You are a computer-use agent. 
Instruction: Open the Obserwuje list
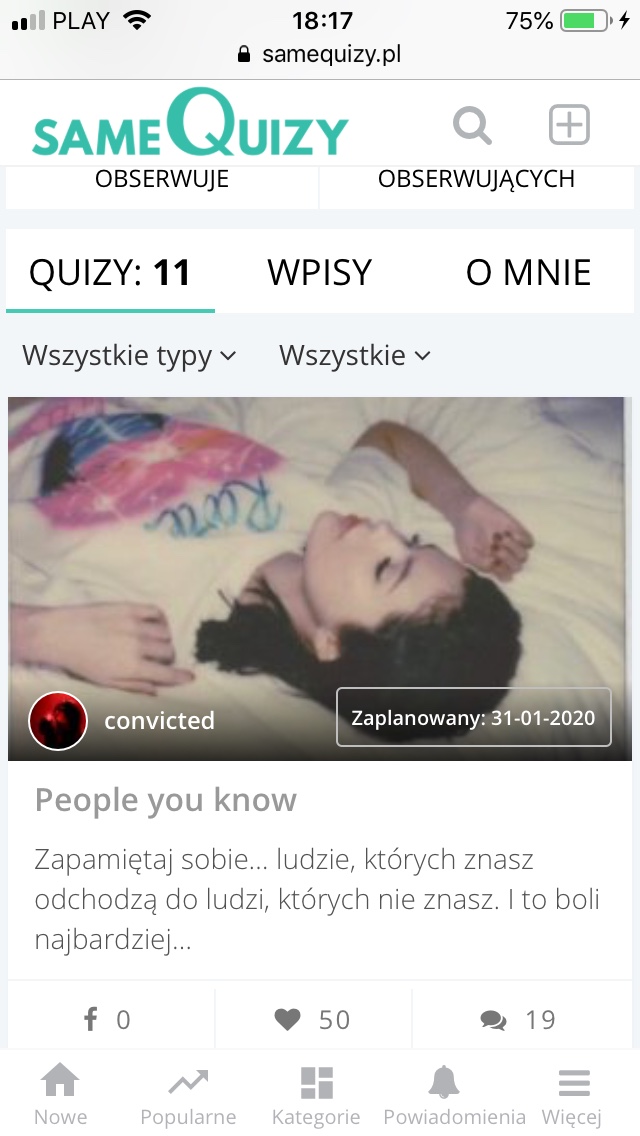(162, 180)
